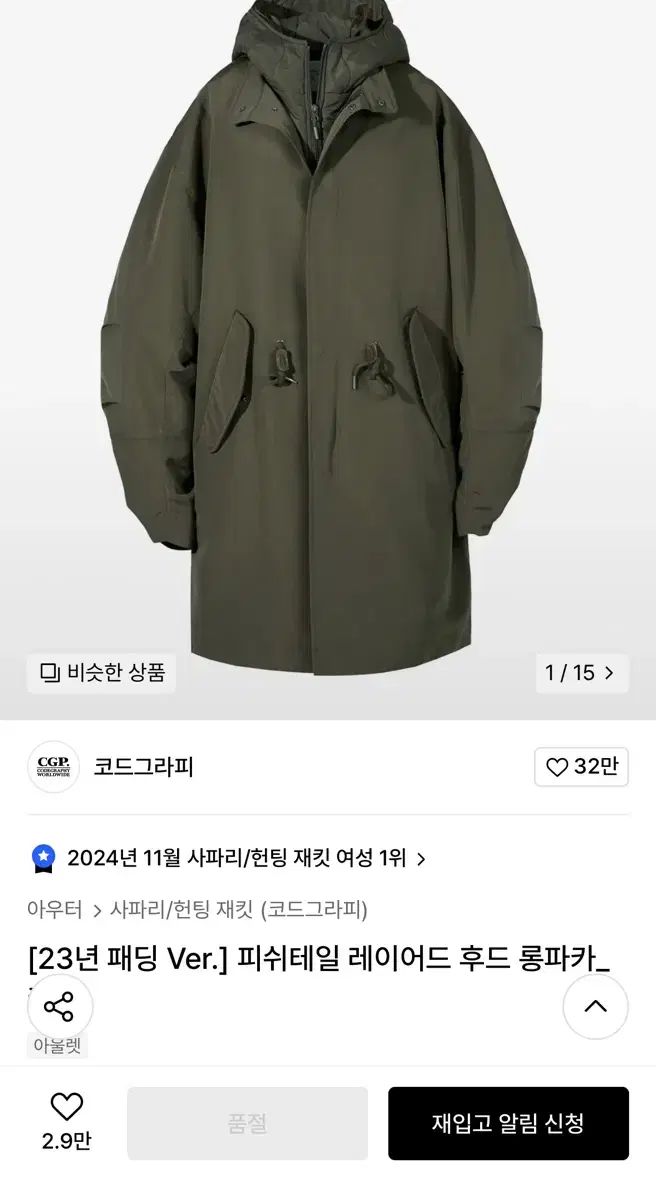Share this product

click(60, 1006)
